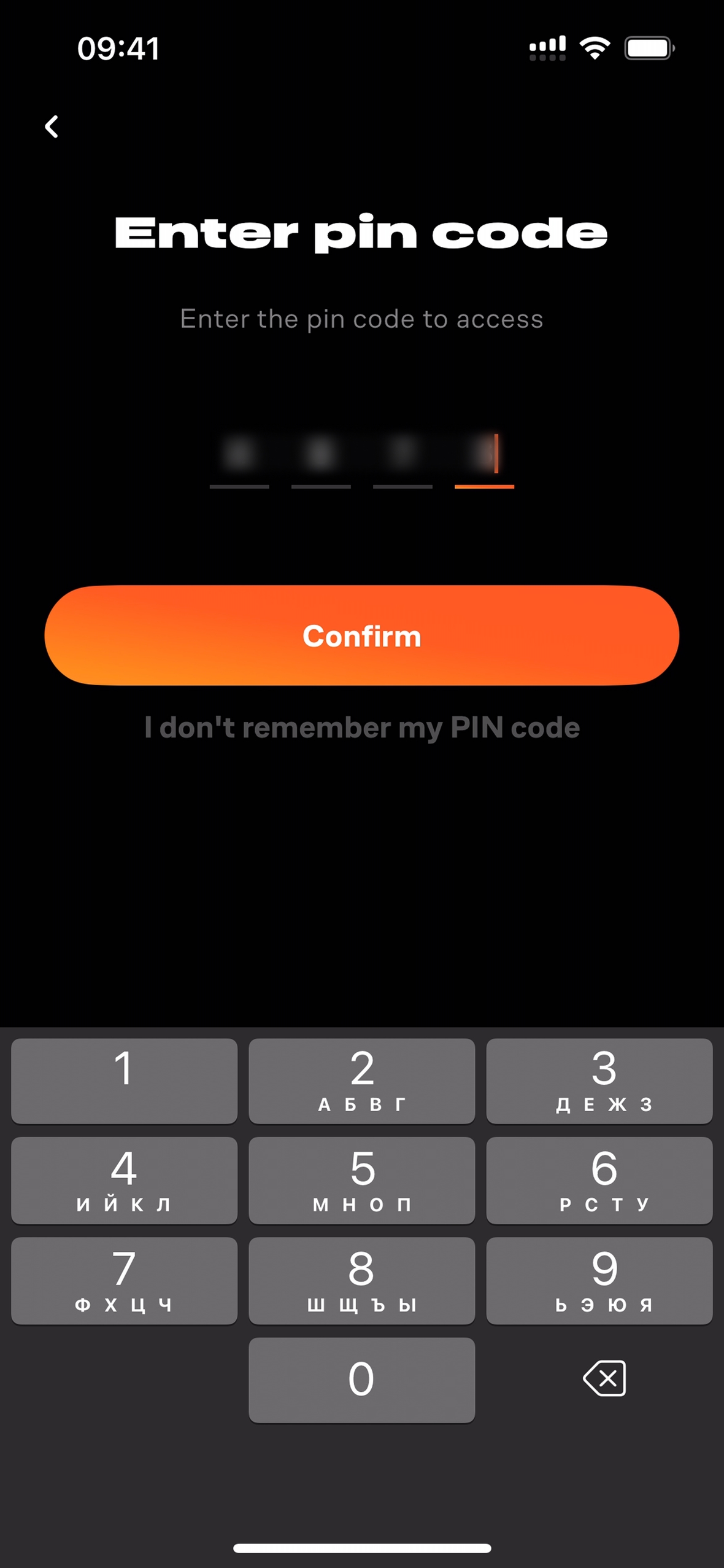Input digit 7 on the keypad
The height and width of the screenshot is (1568, 724).
pos(124,1280)
